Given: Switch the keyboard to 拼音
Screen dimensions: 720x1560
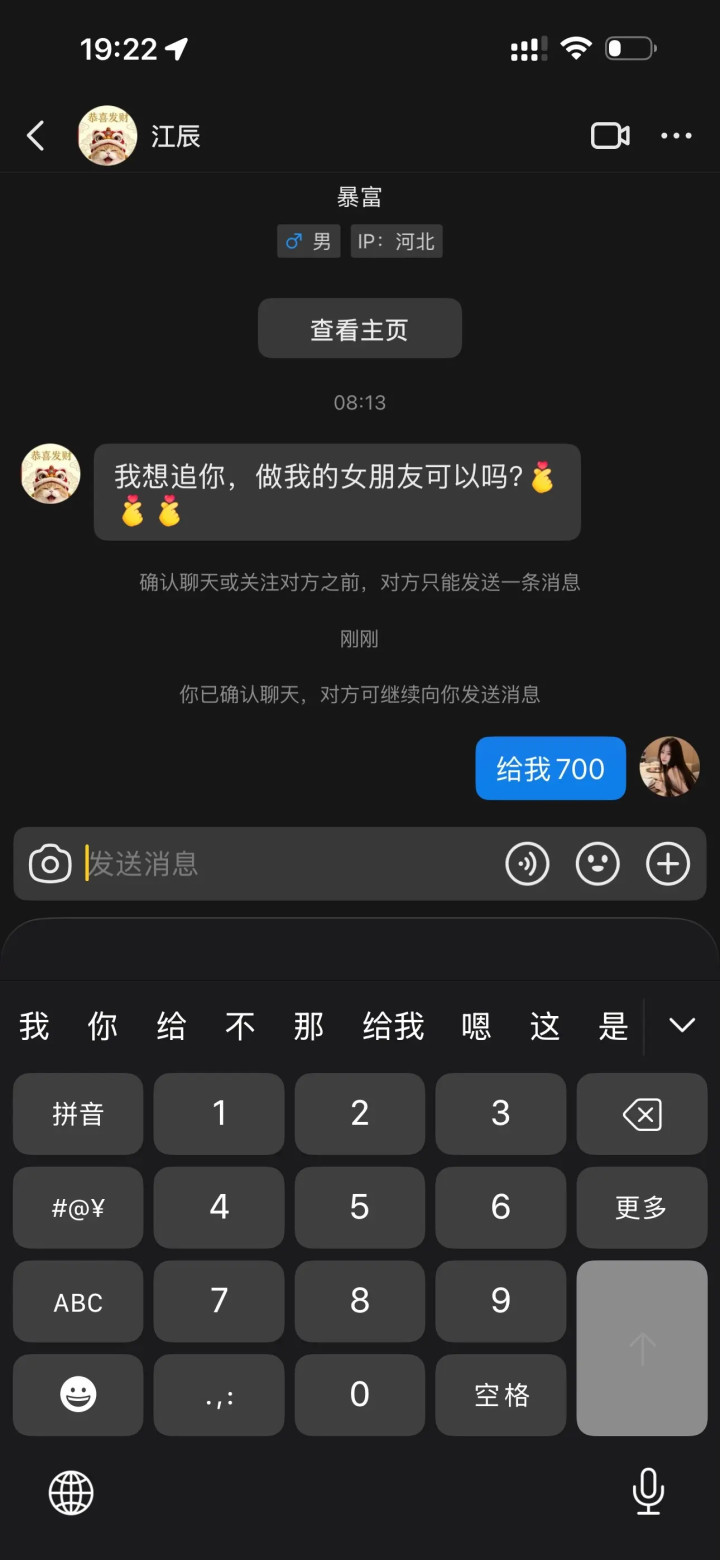Looking at the screenshot, I should [78, 1114].
